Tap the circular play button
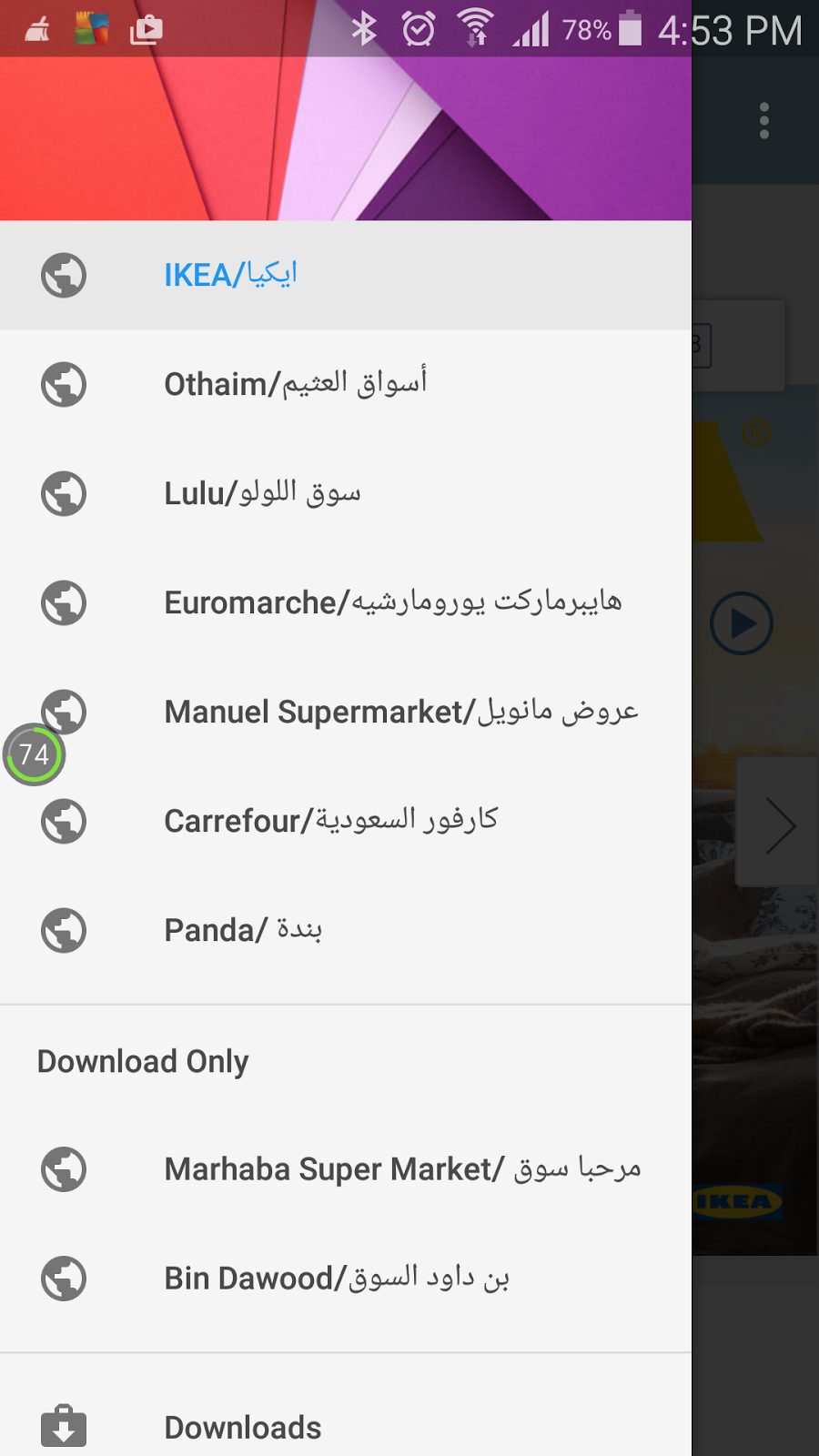 point(741,623)
